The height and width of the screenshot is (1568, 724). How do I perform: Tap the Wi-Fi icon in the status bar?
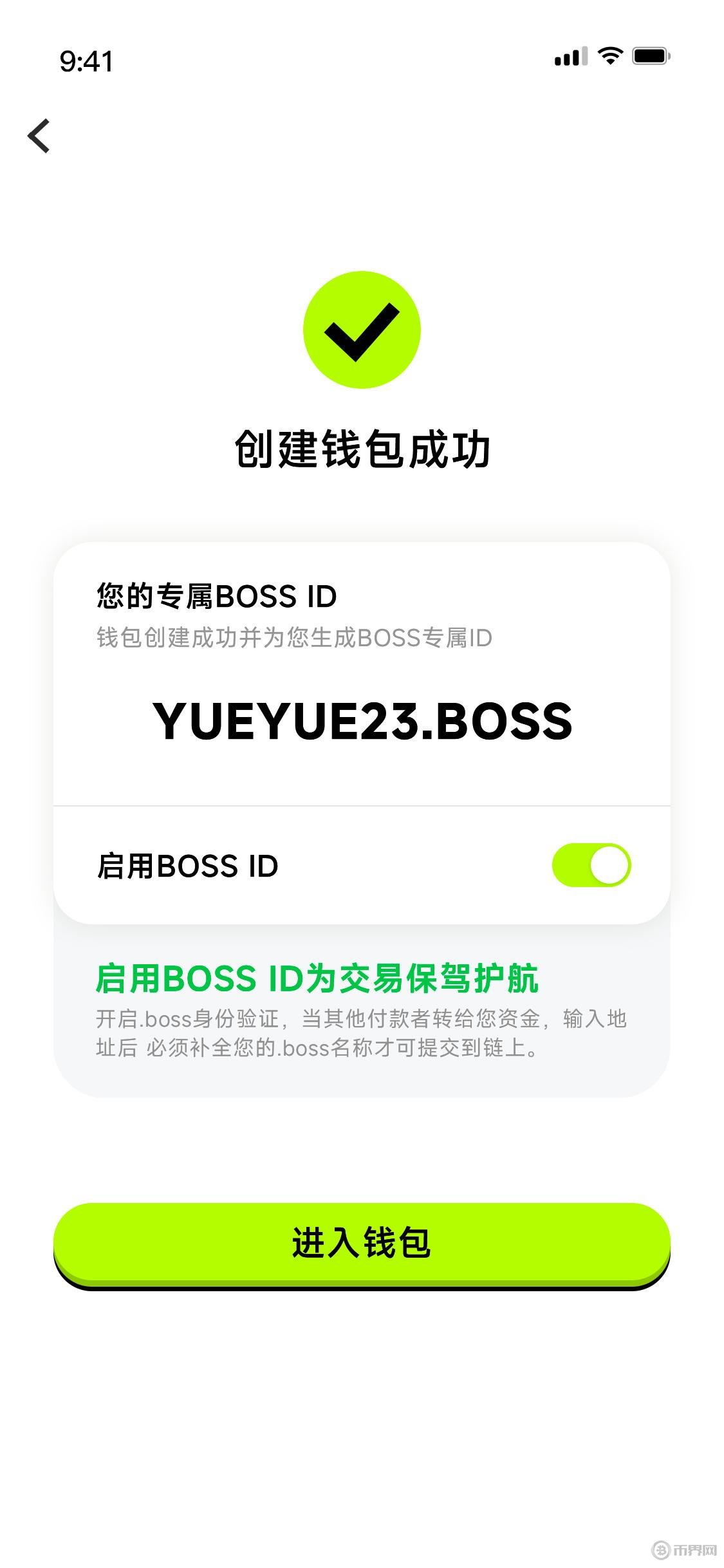coord(608,57)
